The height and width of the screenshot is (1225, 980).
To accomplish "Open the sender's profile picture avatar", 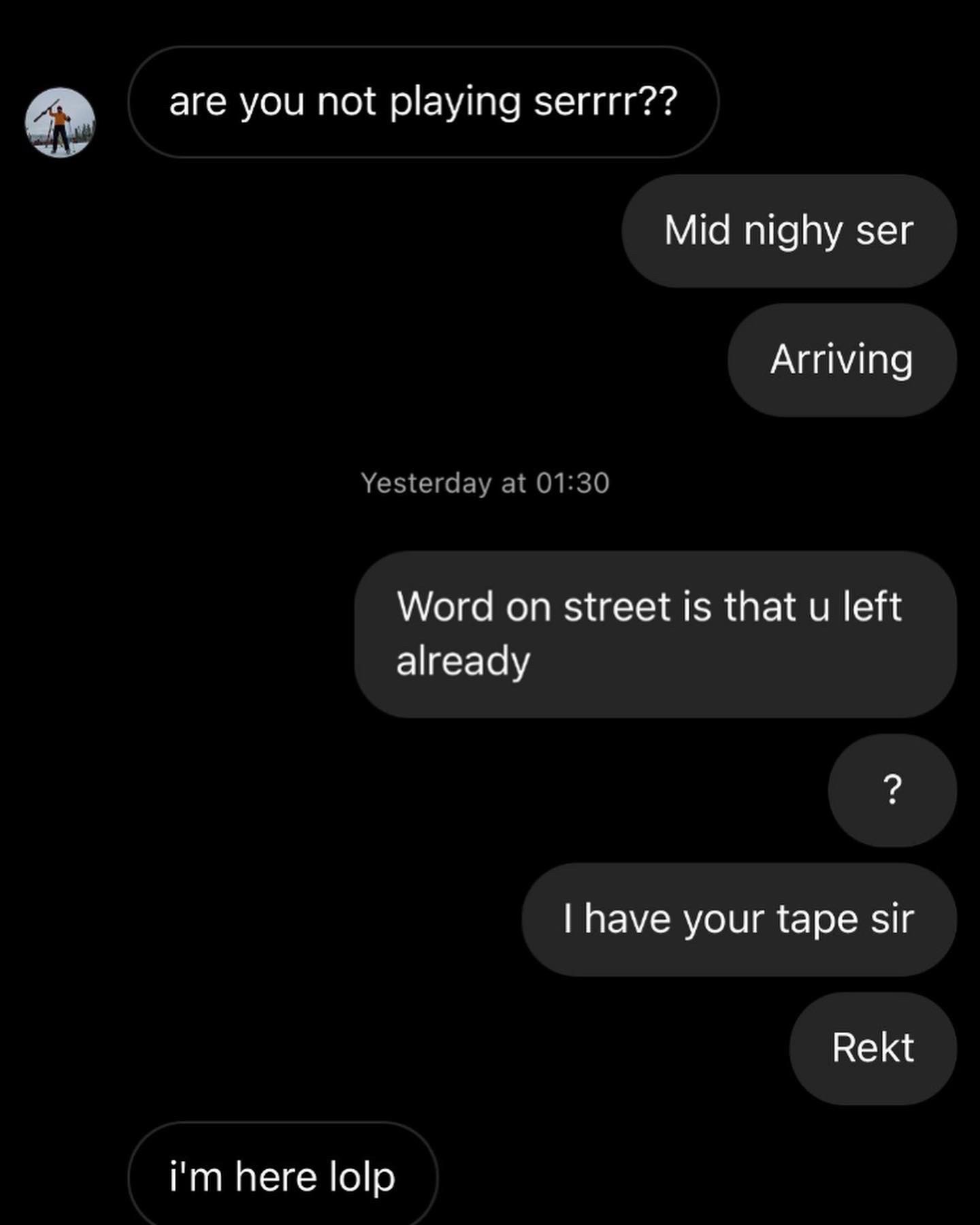I will coord(60,122).
